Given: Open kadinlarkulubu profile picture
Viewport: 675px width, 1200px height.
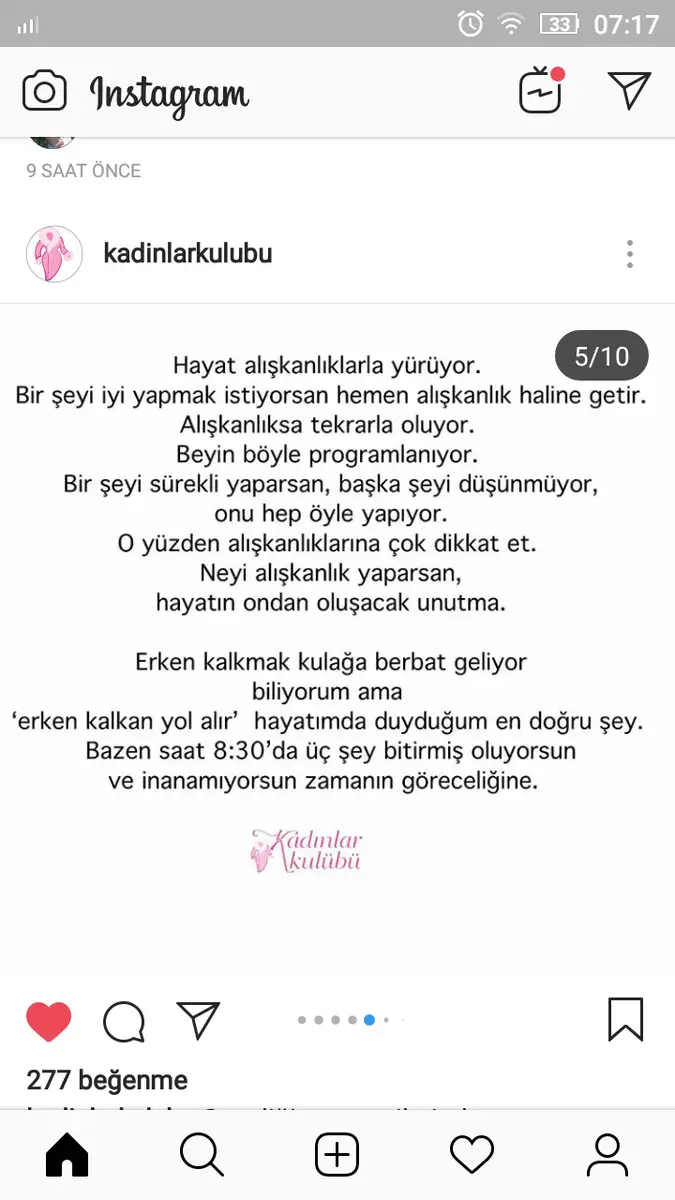Looking at the screenshot, I should [53, 254].
